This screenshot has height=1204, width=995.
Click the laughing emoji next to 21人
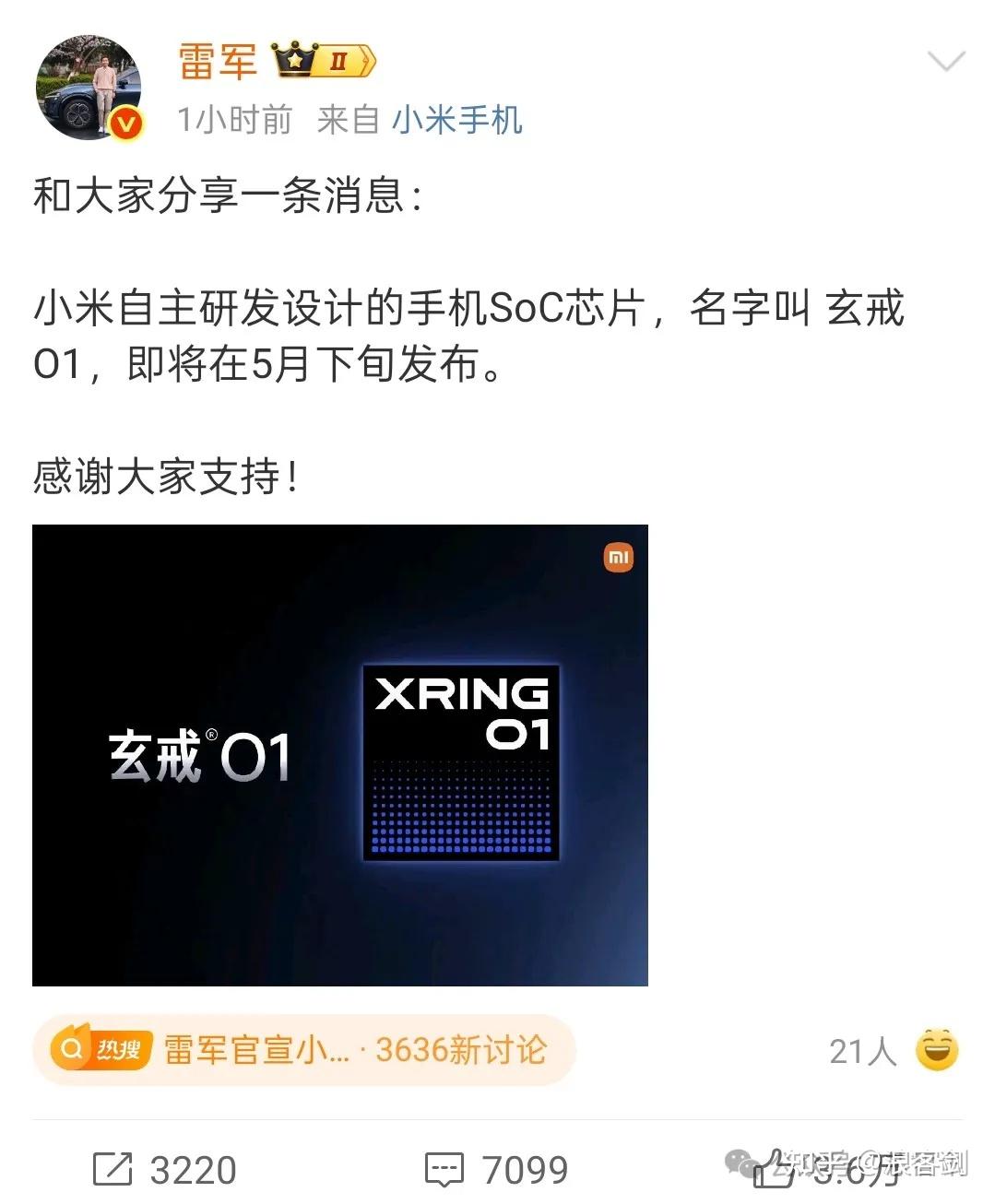pyautogui.click(x=934, y=1049)
